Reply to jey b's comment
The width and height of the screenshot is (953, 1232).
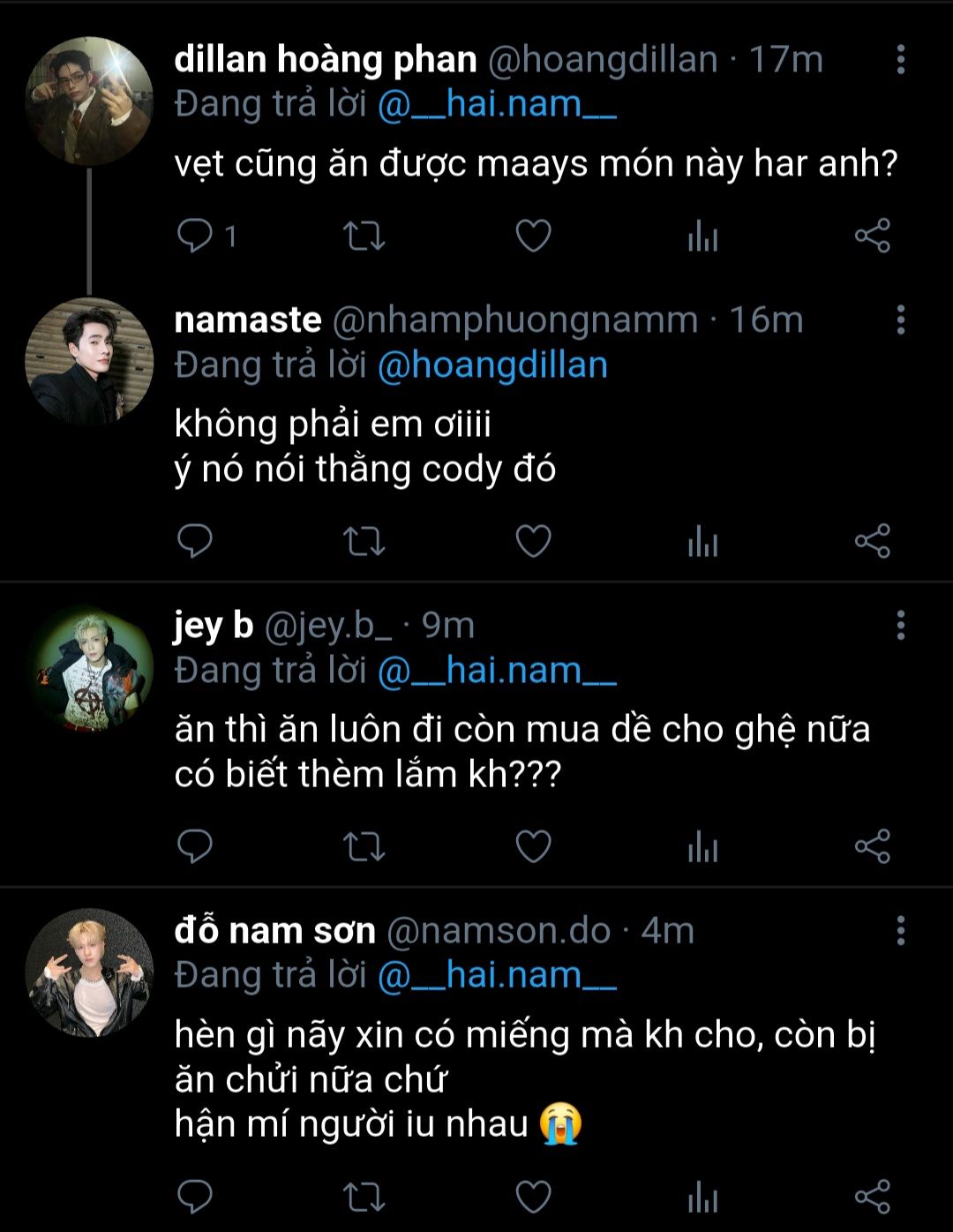tap(195, 845)
